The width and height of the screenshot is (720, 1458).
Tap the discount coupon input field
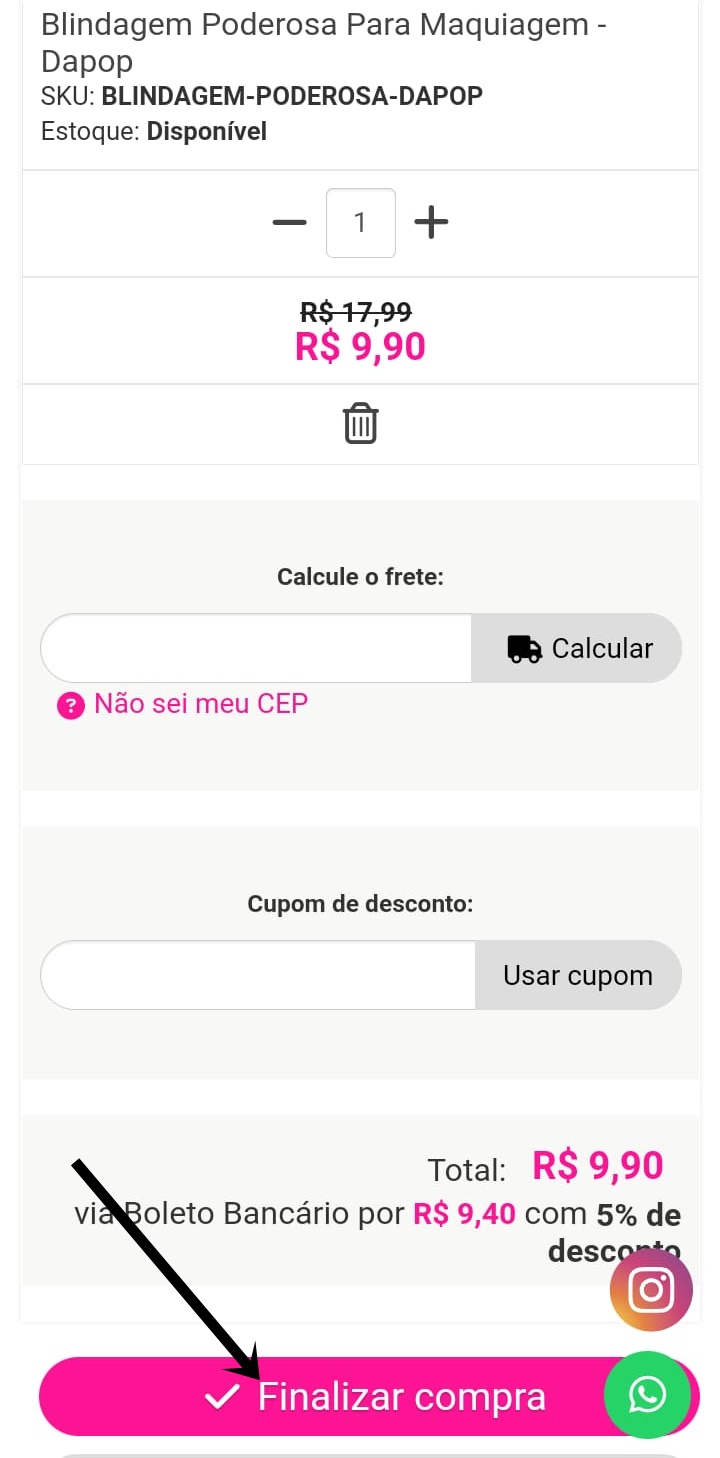258,975
